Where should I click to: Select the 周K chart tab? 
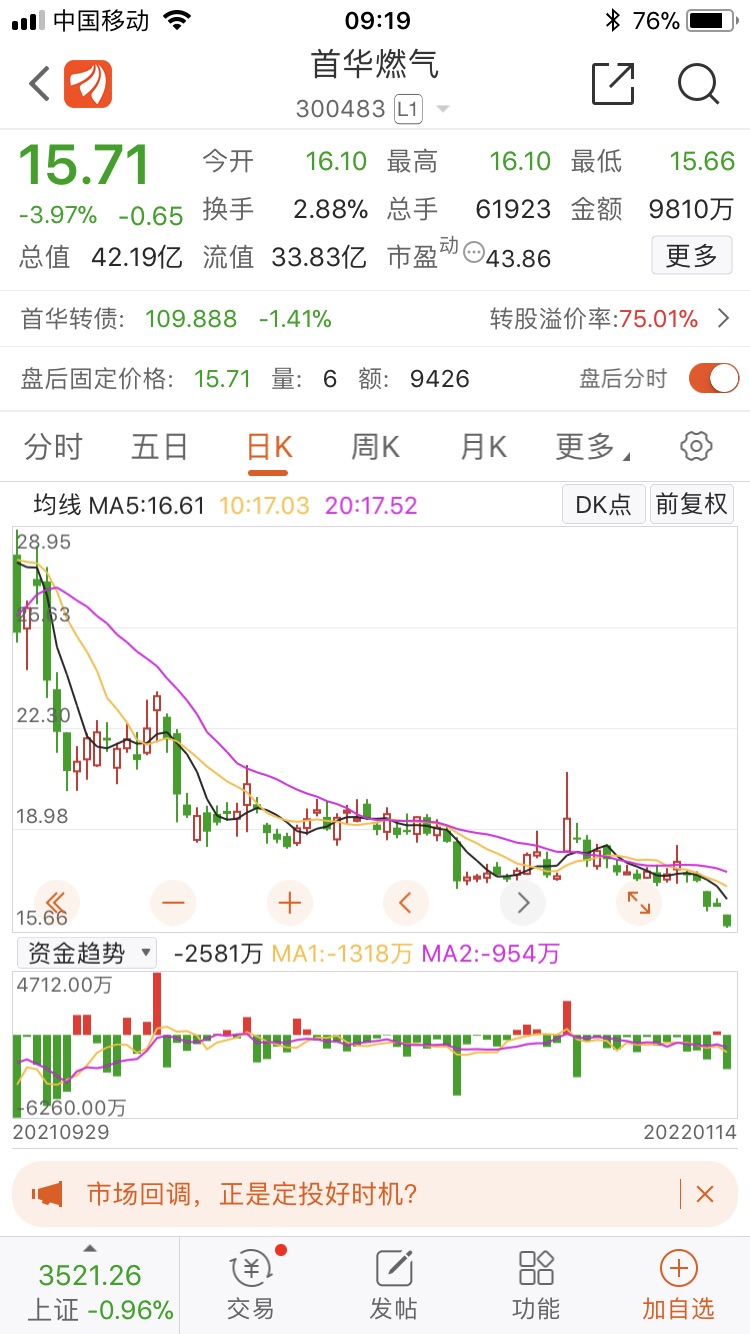click(375, 447)
